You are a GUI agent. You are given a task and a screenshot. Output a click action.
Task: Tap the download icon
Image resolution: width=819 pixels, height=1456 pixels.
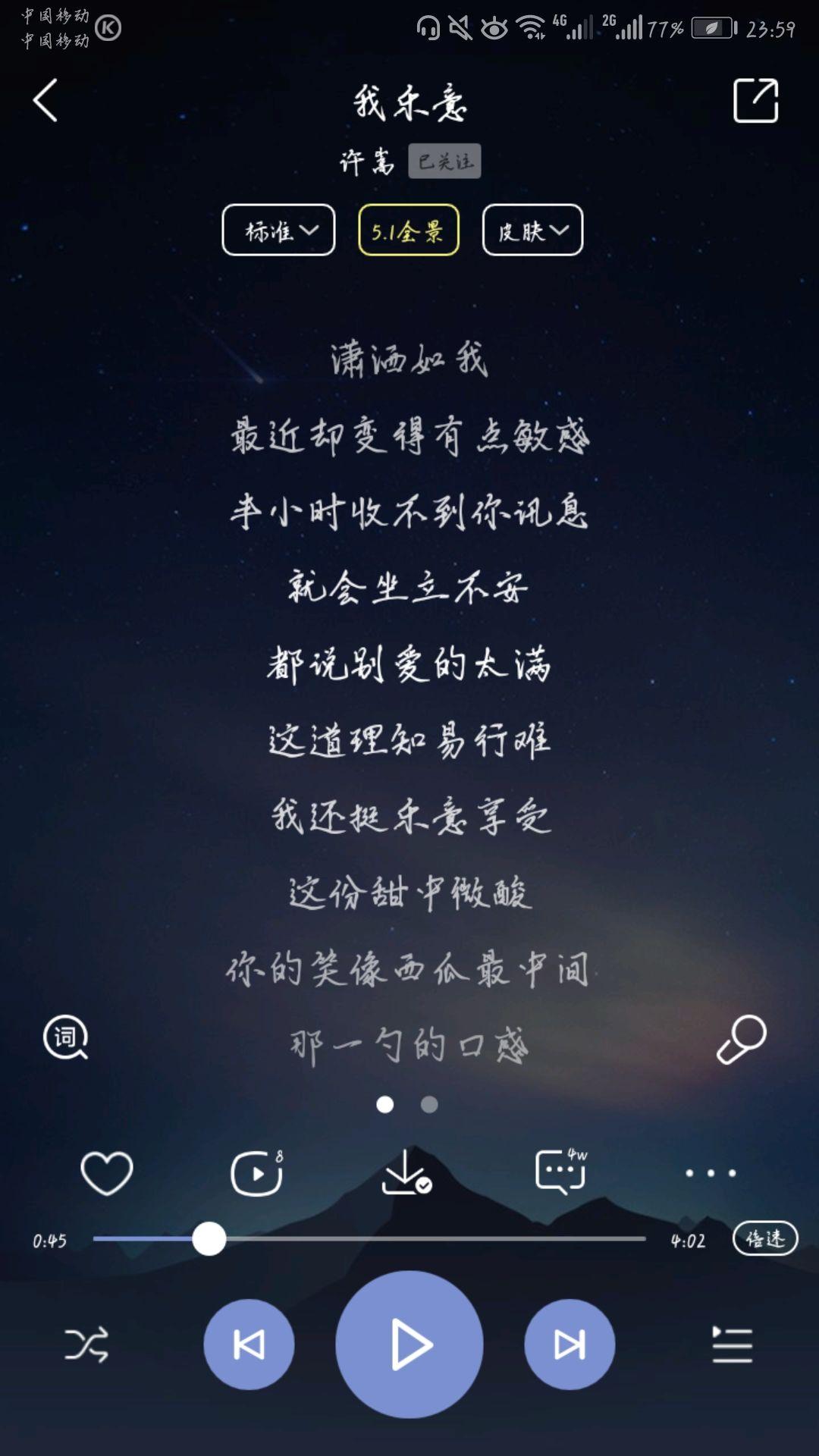(x=406, y=1173)
